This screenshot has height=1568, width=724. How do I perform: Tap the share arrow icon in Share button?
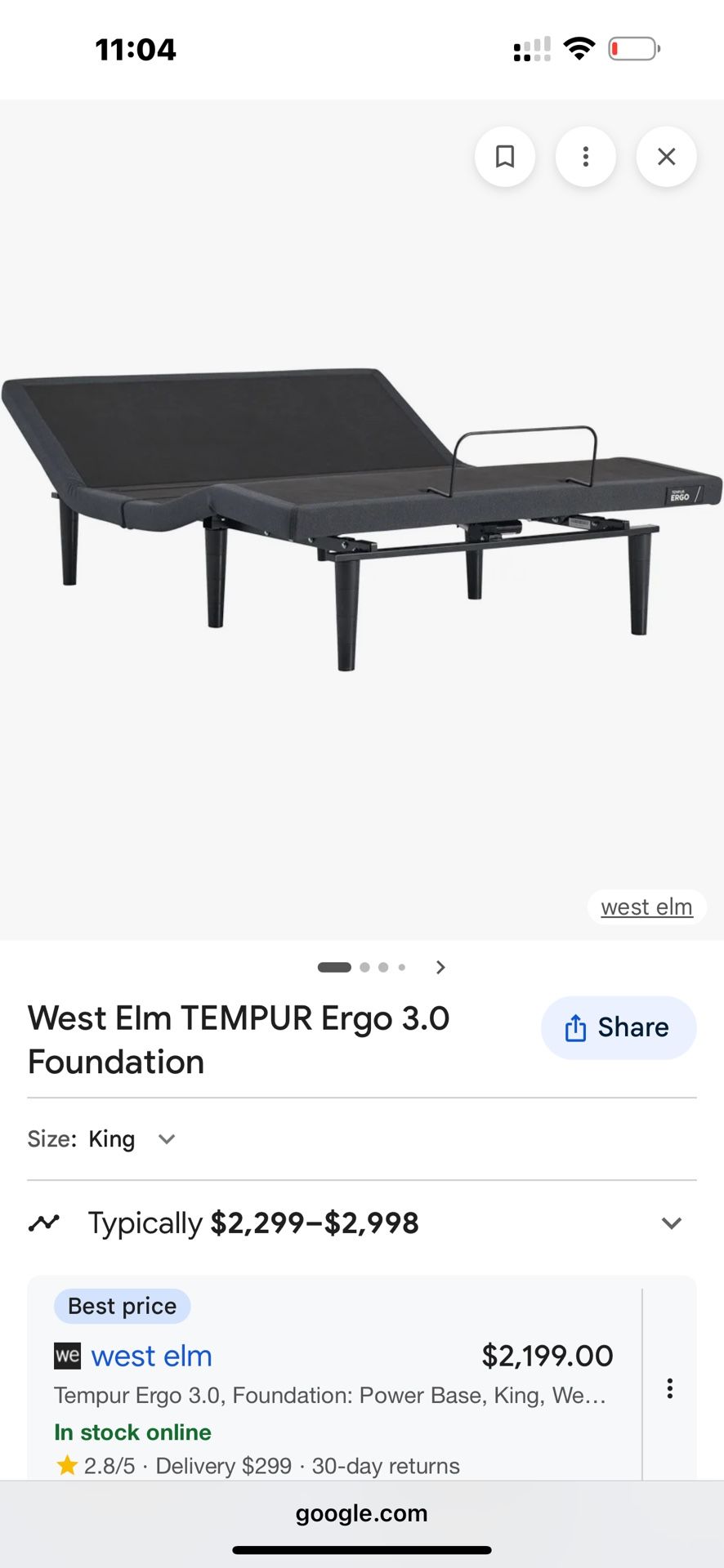coord(578,1027)
